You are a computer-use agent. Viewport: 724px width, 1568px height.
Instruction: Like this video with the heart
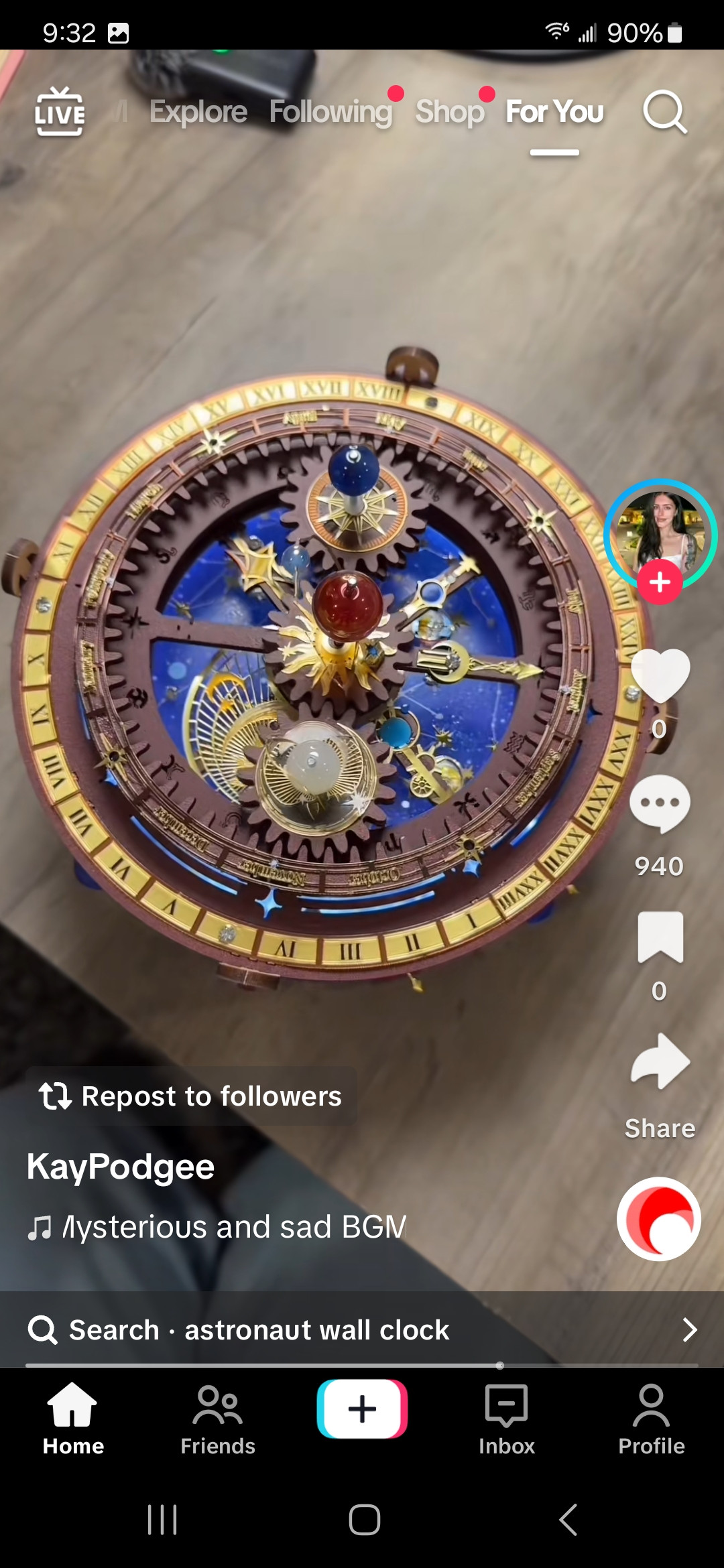point(660,675)
